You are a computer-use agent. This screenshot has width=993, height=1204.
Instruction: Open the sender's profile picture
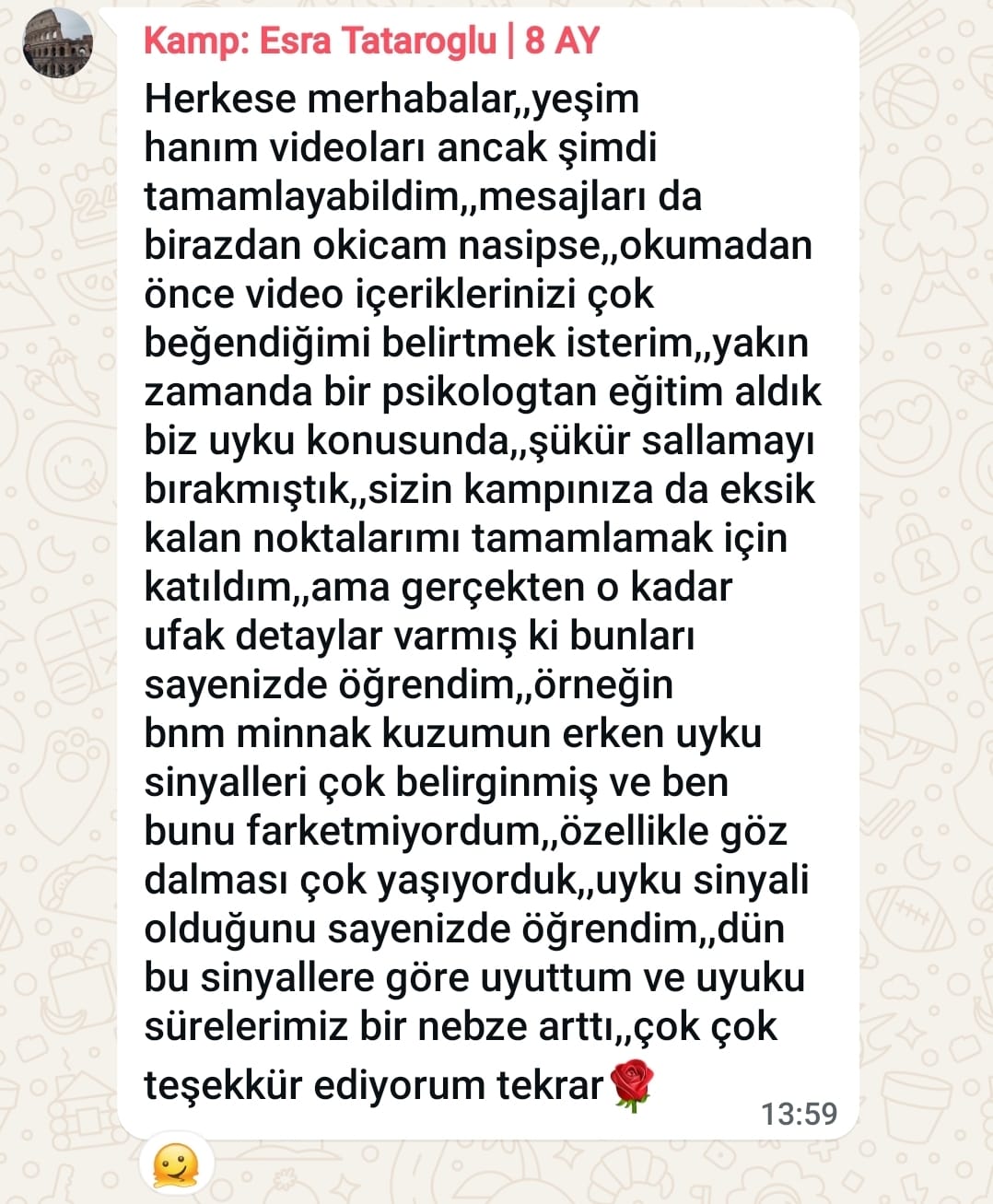(x=58, y=43)
